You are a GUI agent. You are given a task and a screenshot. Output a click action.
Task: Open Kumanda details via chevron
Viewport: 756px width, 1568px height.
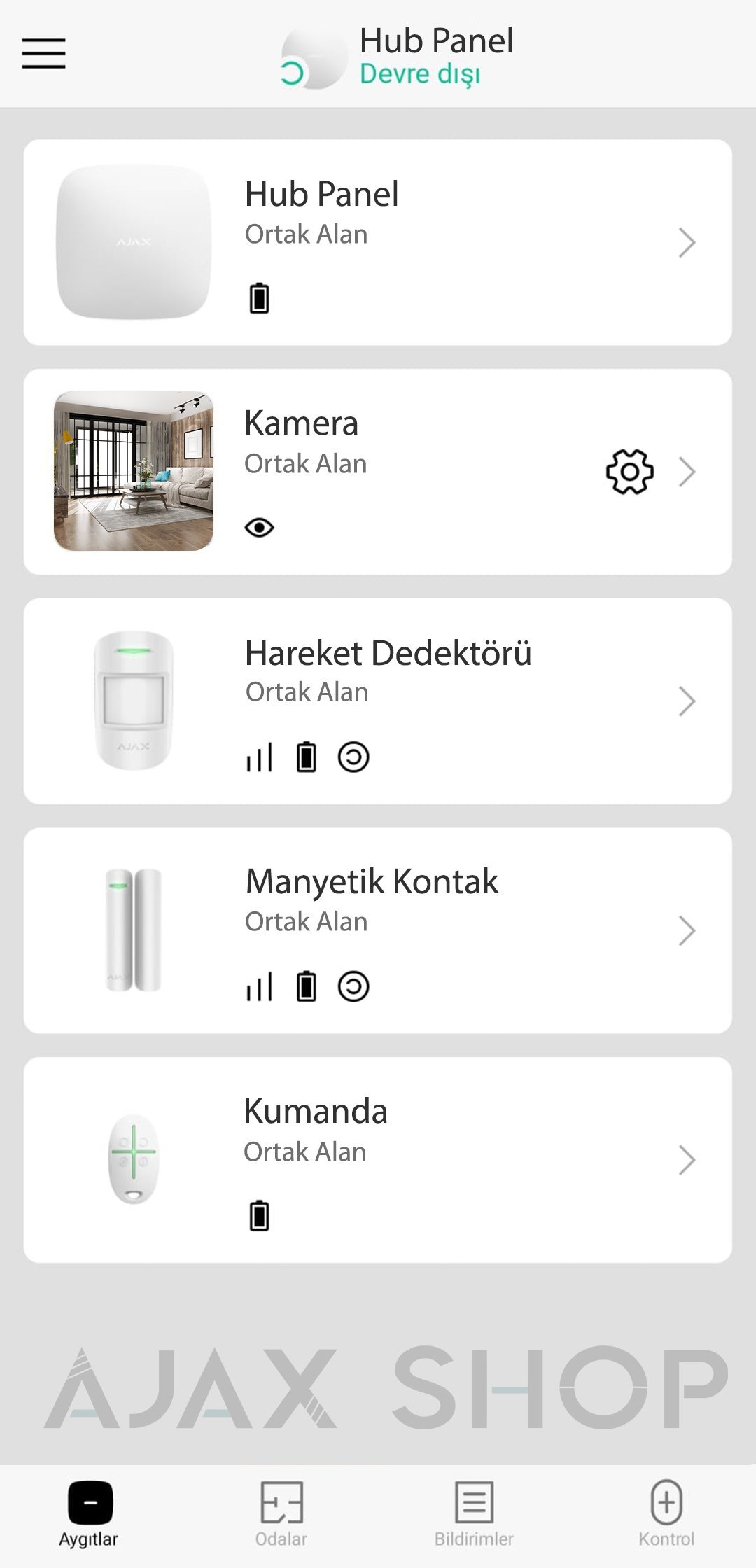pos(687,1161)
